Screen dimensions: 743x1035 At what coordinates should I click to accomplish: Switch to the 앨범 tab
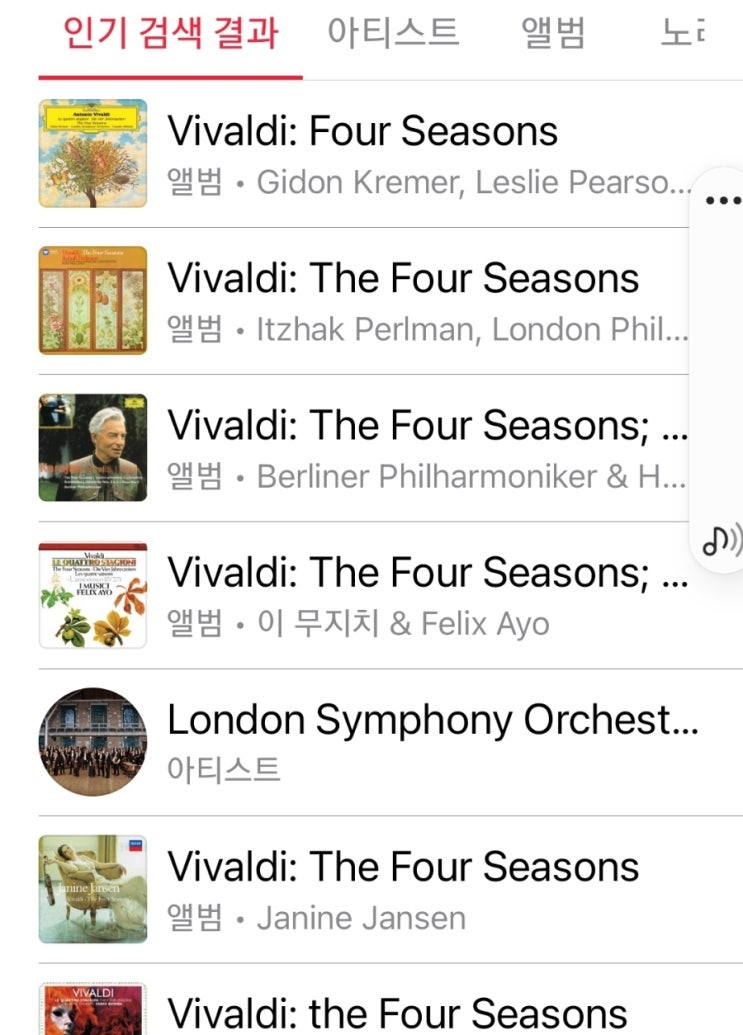[x=552, y=33]
